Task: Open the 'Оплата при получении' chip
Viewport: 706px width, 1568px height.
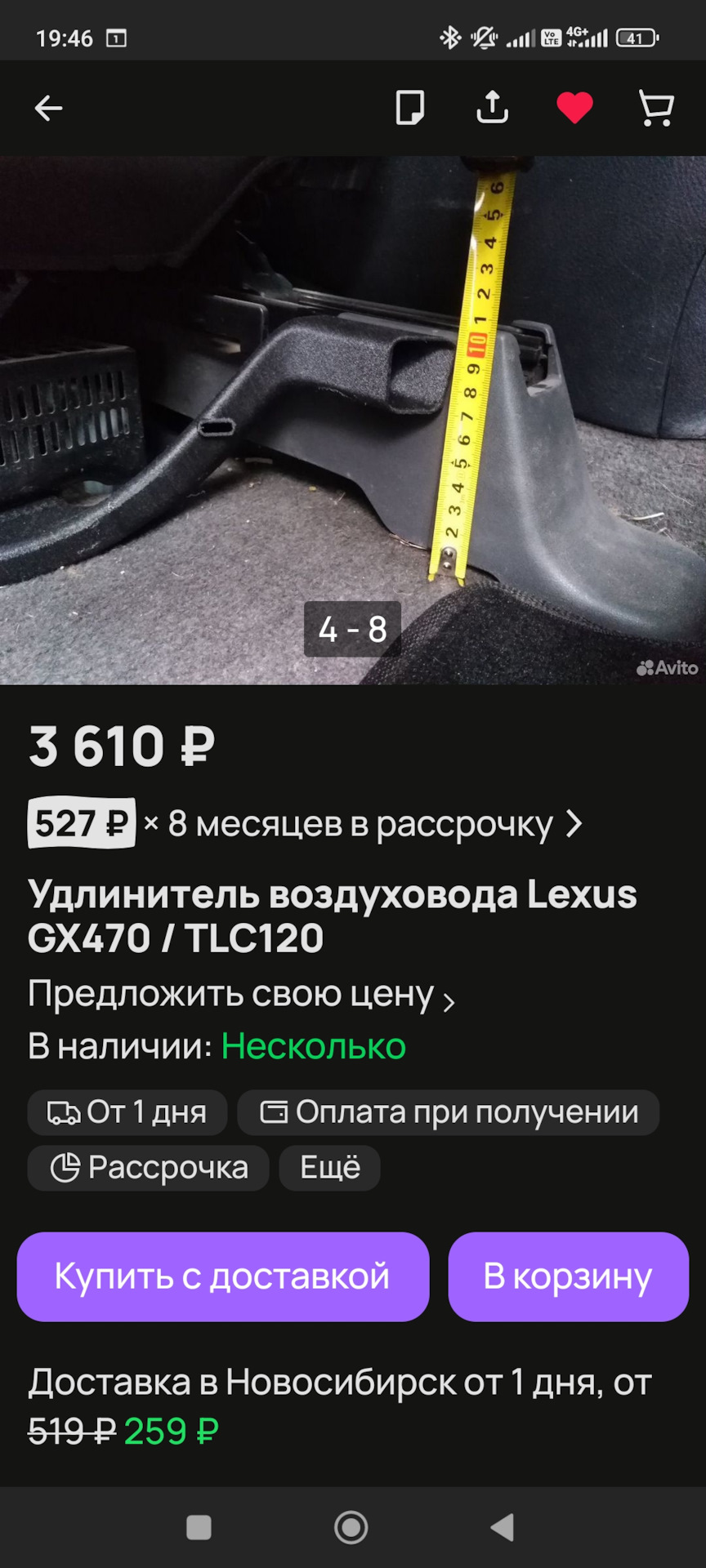Action: point(449,1112)
